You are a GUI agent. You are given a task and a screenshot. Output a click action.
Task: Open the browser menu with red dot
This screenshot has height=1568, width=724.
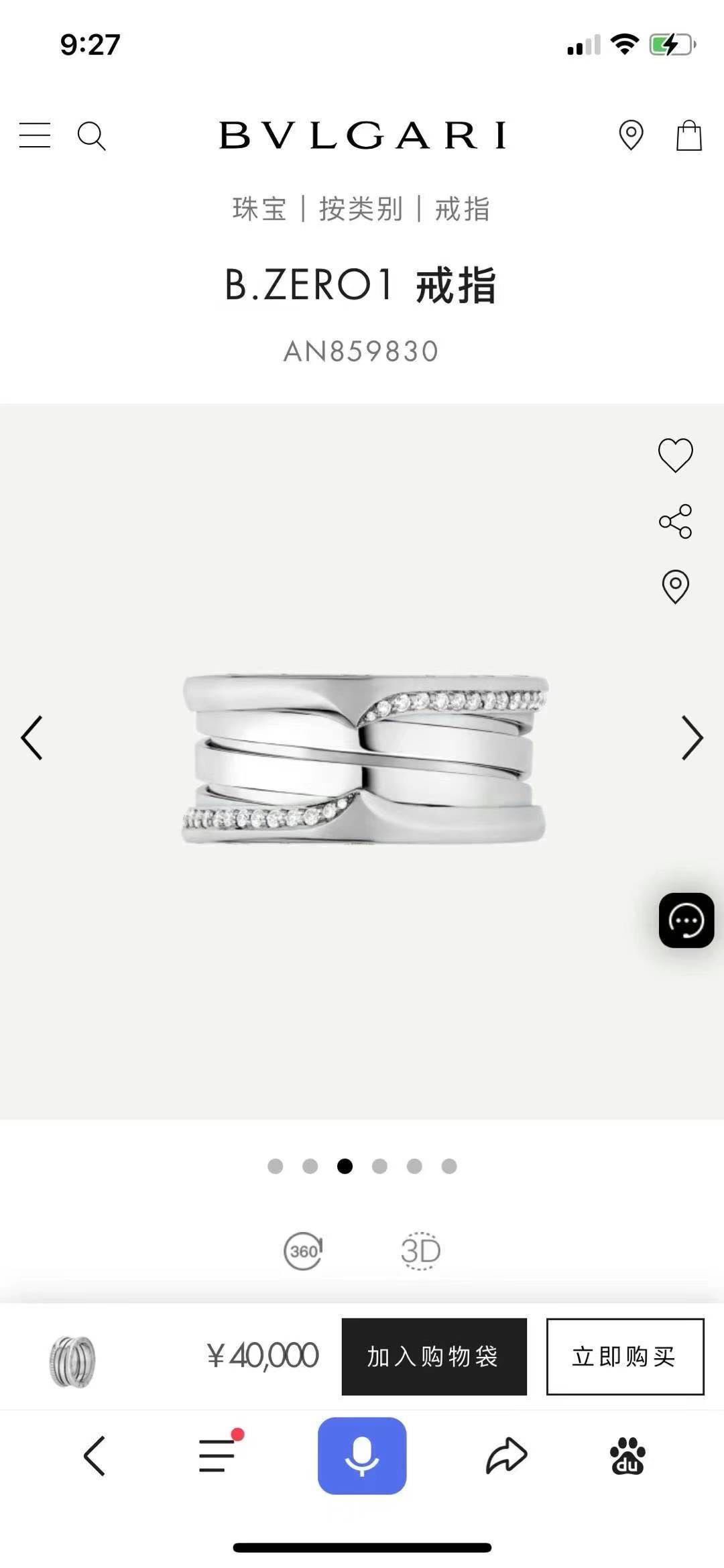(x=218, y=1455)
